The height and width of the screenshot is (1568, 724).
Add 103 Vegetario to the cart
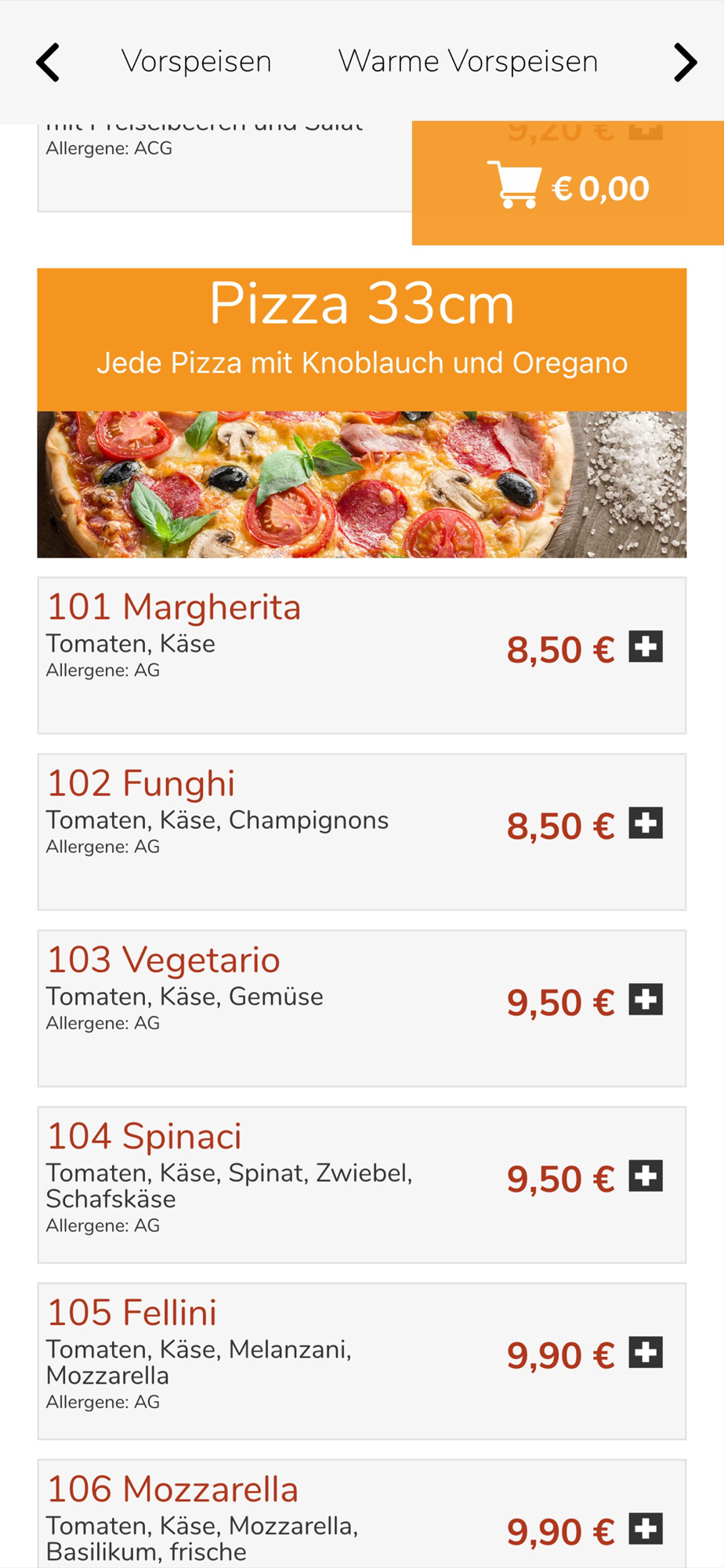[x=646, y=1000]
